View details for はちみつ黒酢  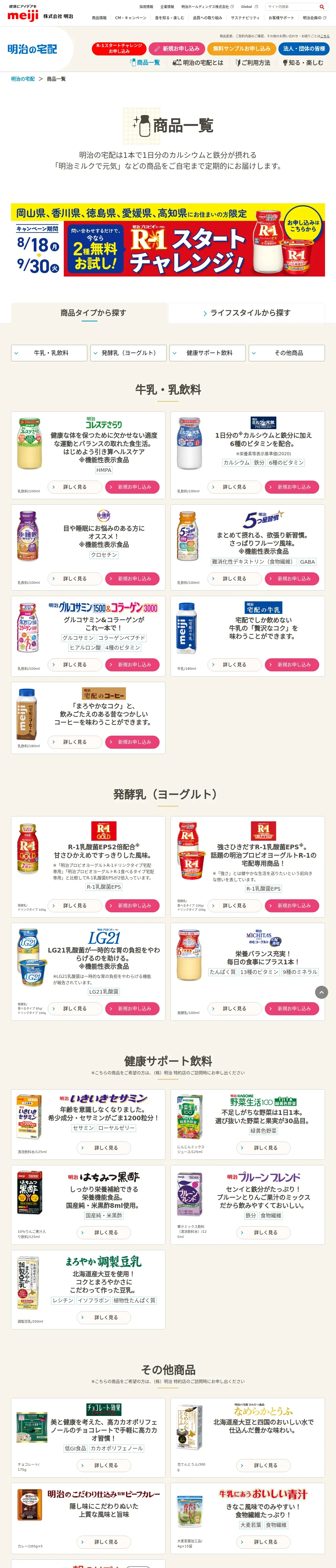tap(105, 1233)
